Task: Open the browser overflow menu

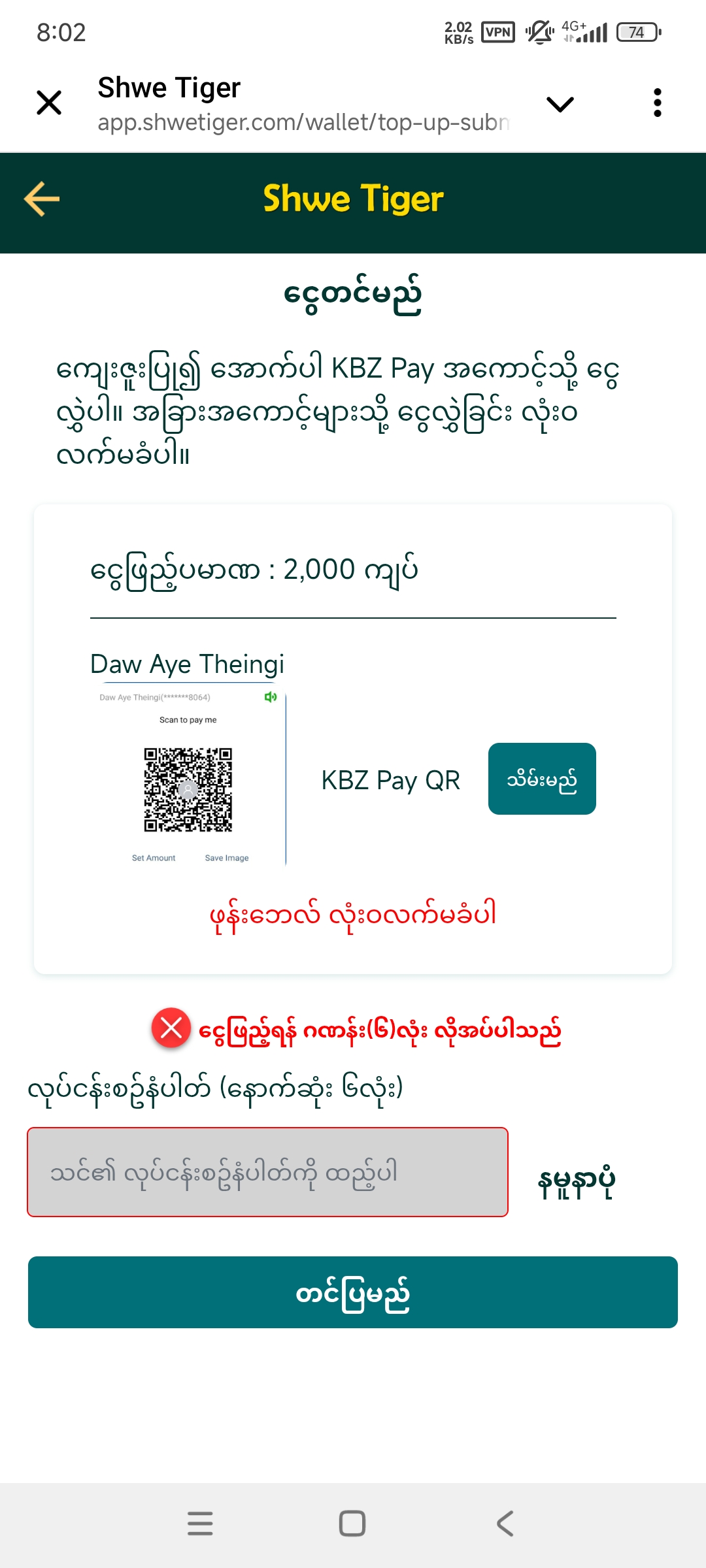Action: click(x=657, y=103)
